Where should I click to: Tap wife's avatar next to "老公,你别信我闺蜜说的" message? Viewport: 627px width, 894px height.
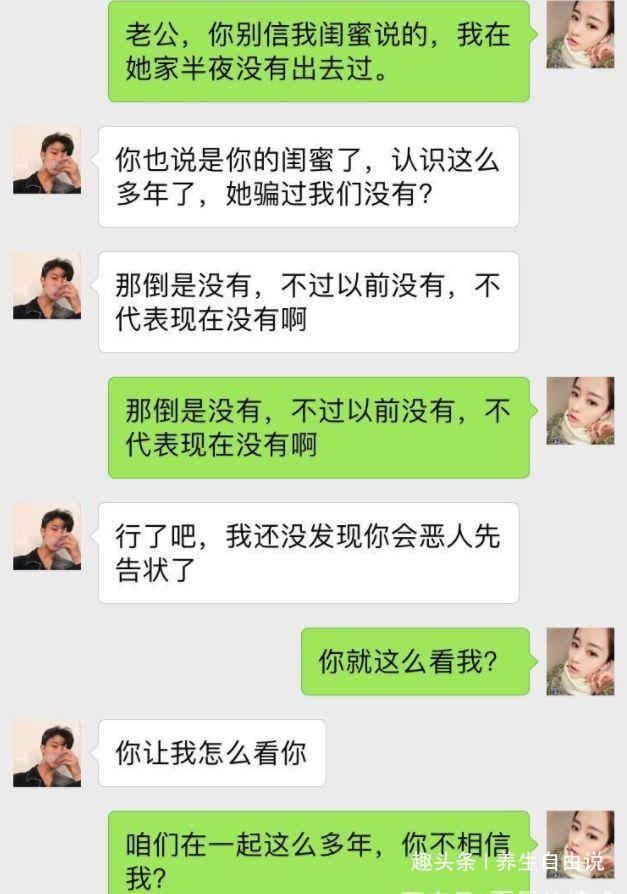pos(580,35)
